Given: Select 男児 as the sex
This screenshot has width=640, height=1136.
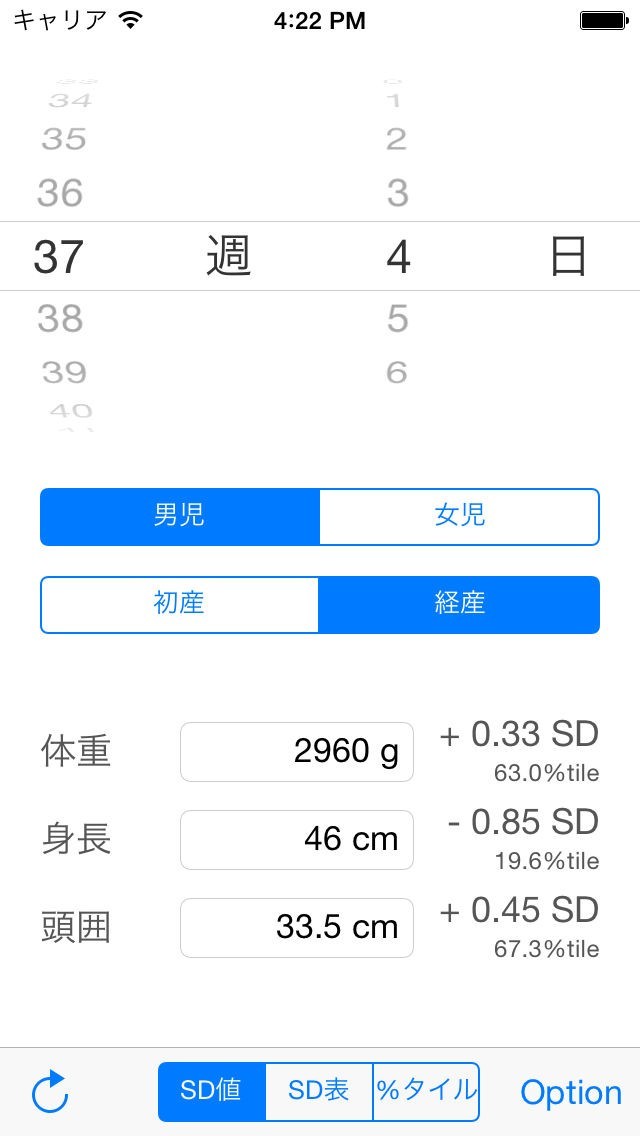Looking at the screenshot, I should click(x=180, y=516).
